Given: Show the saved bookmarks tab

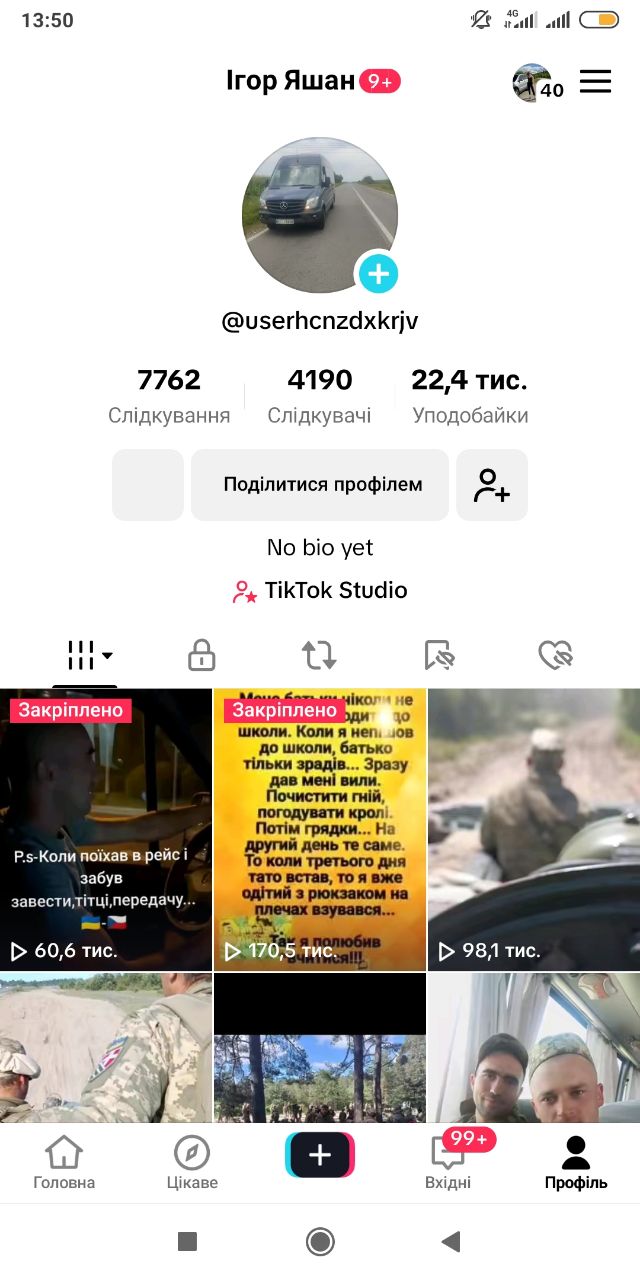Looking at the screenshot, I should click(439, 656).
